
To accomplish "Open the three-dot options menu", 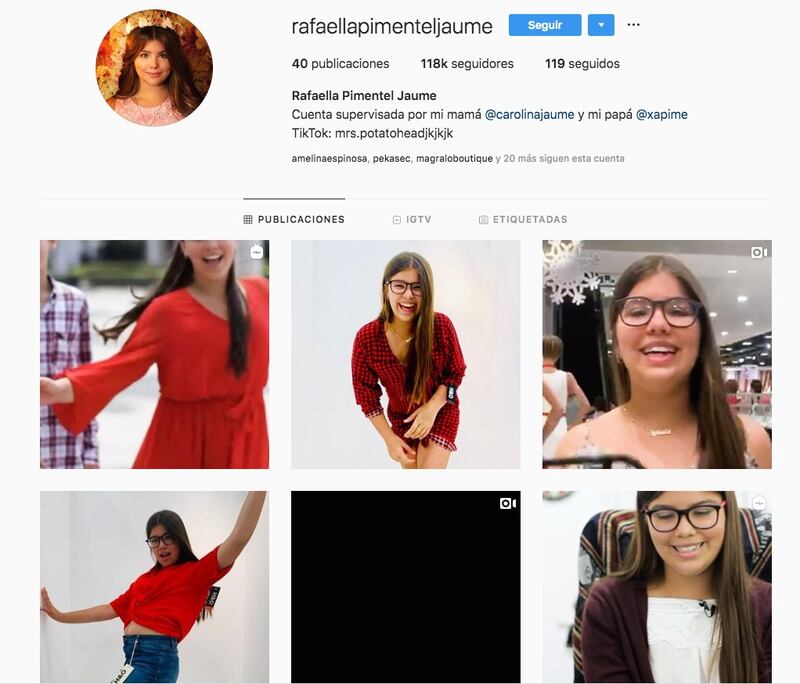I will [633, 25].
